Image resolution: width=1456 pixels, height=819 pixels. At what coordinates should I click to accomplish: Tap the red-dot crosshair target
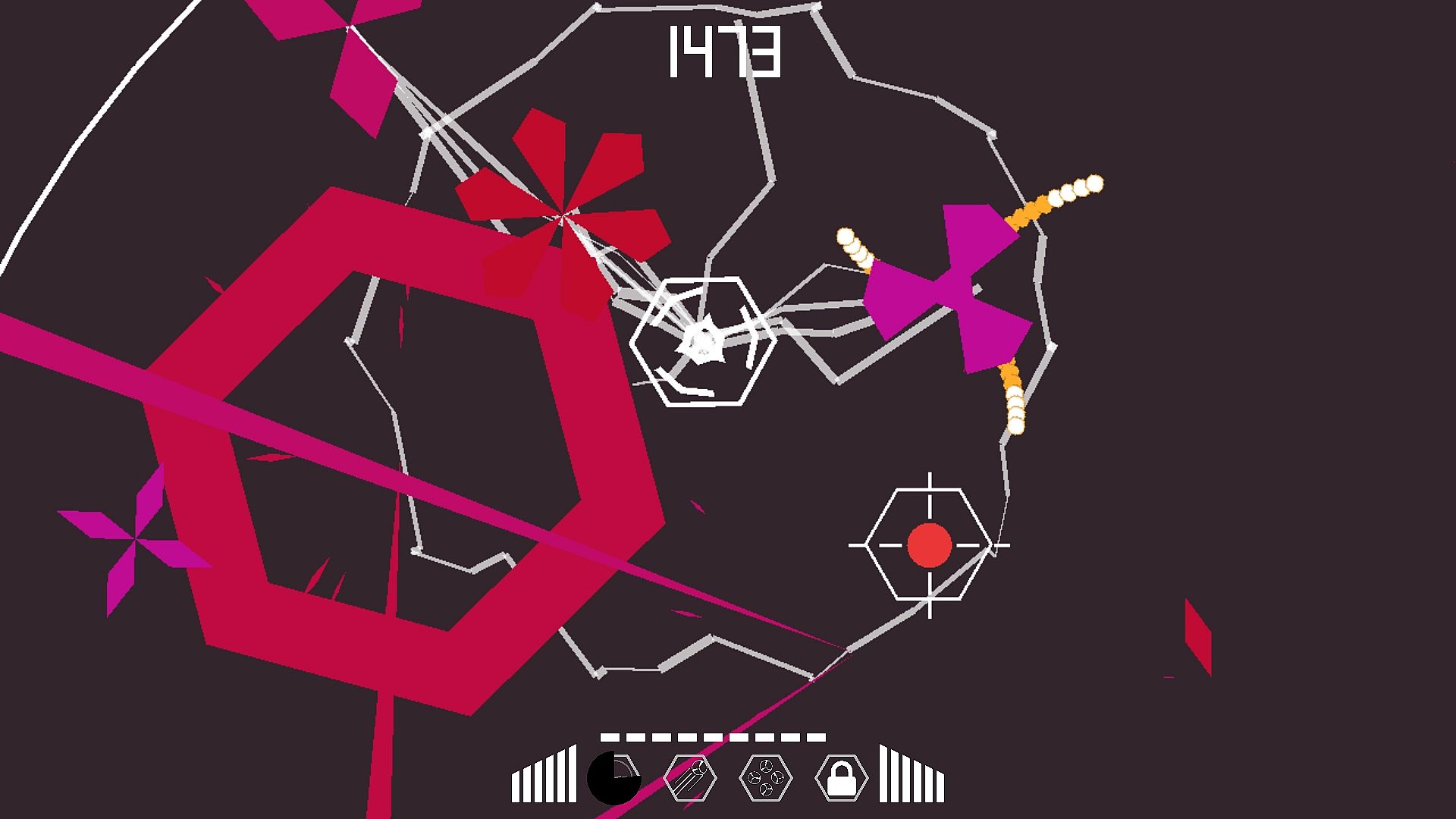pos(929,544)
